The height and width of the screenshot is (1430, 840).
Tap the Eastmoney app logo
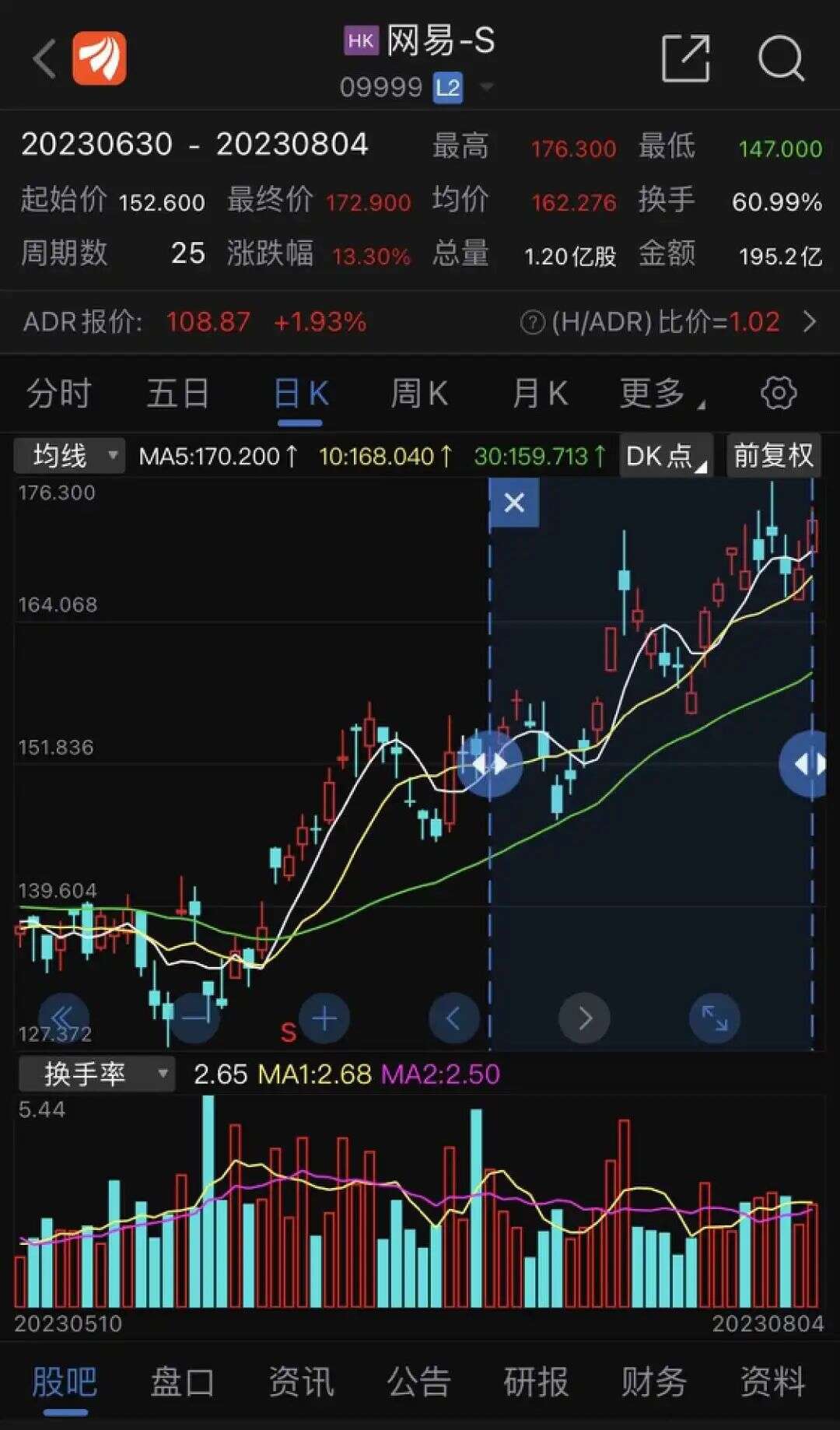point(98,57)
